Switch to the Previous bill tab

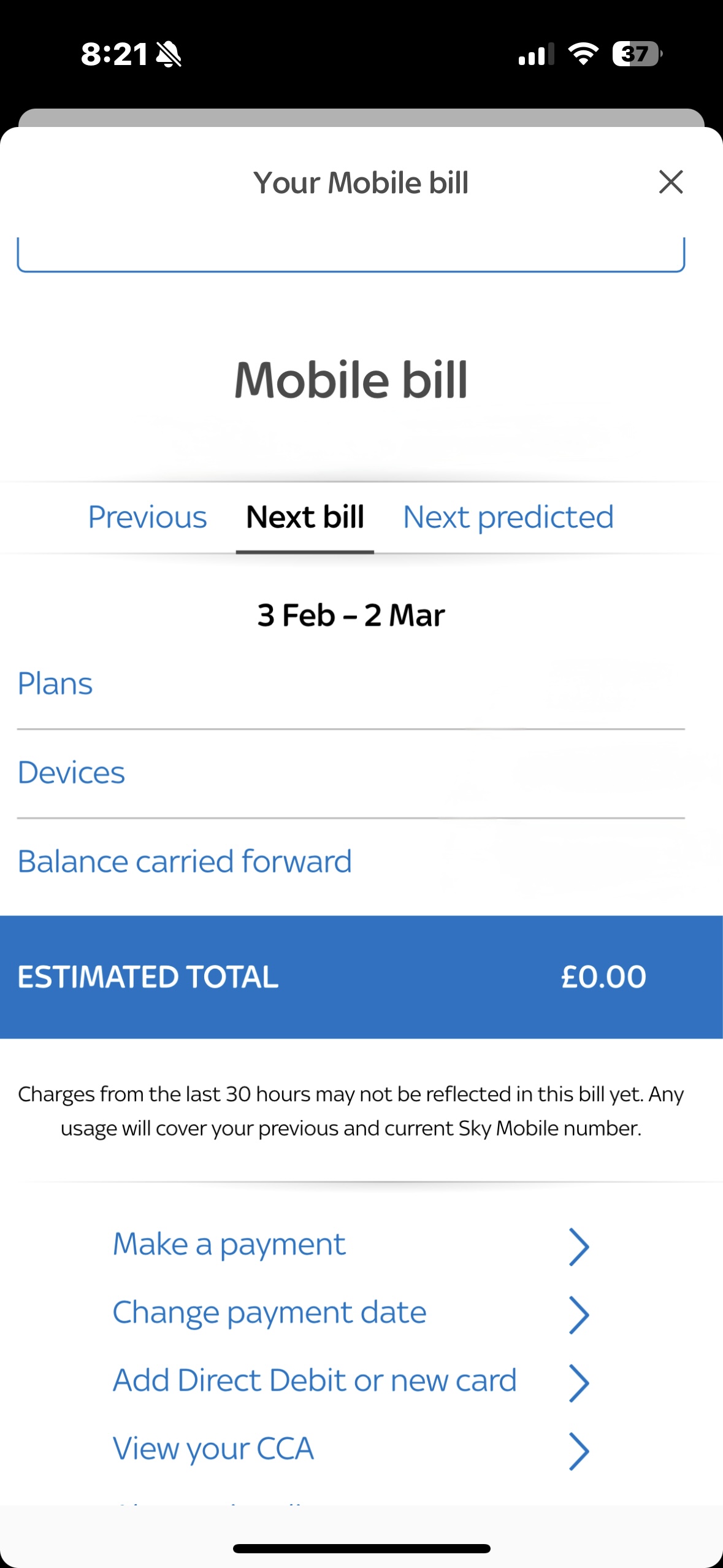point(147,517)
